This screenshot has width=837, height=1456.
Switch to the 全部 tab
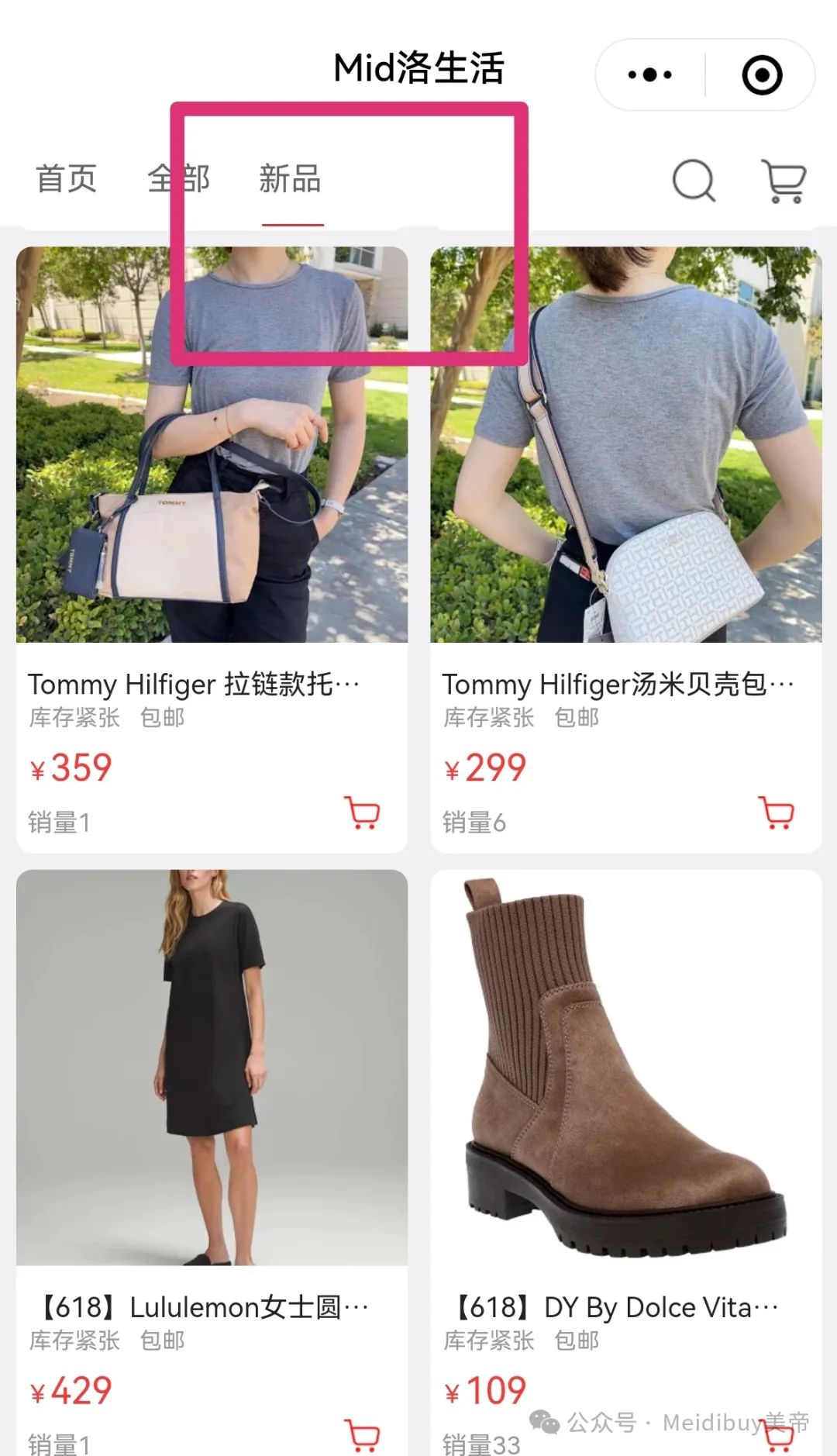coord(178,179)
